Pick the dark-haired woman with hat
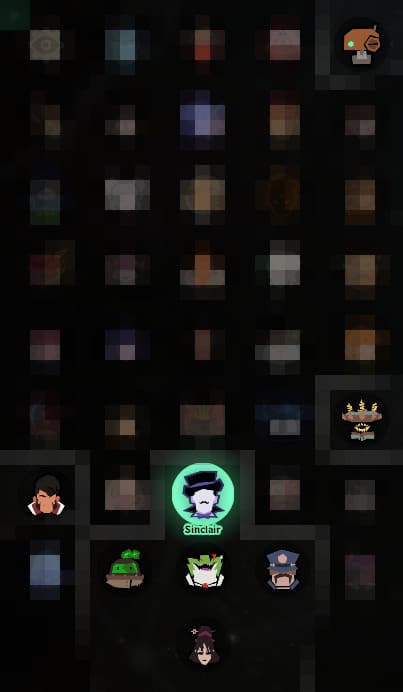The image size is (403, 692). tap(202, 645)
